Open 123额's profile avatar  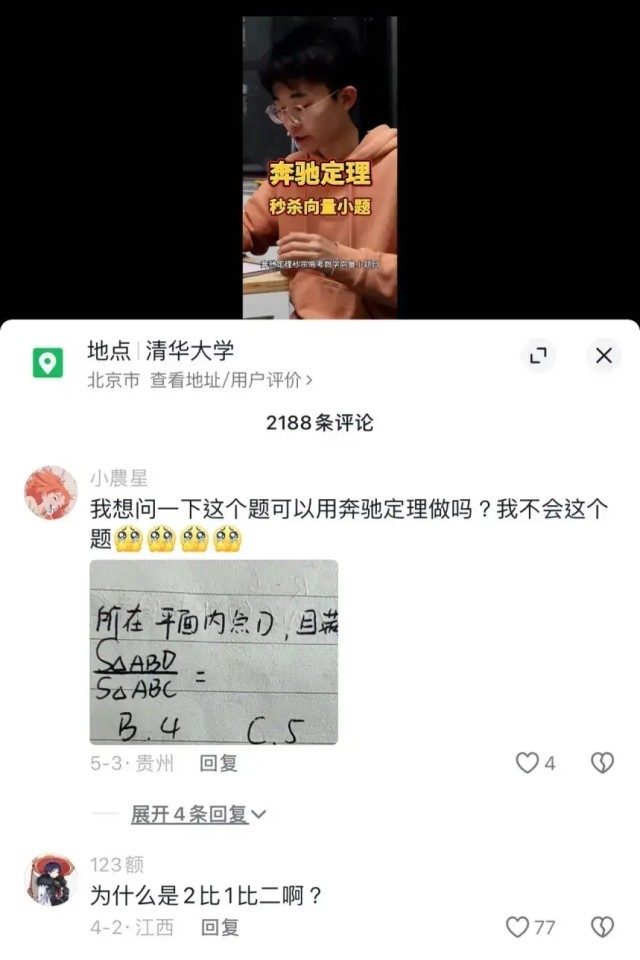point(51,880)
